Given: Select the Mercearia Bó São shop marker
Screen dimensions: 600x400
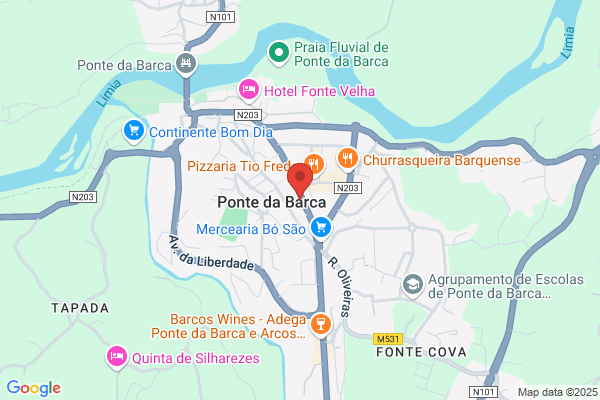Looking at the screenshot, I should coord(321,229).
